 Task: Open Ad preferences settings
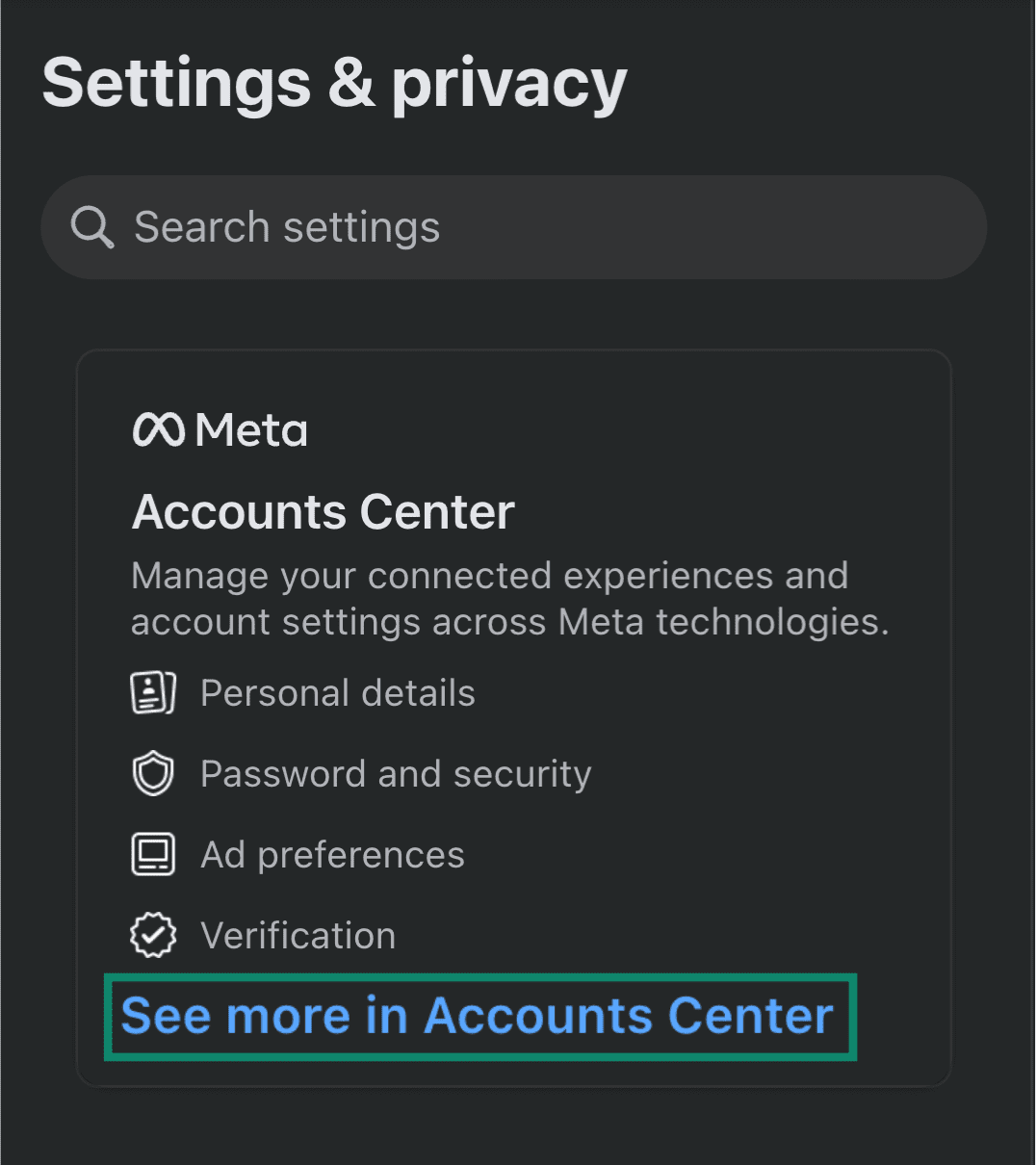pyautogui.click(x=331, y=853)
